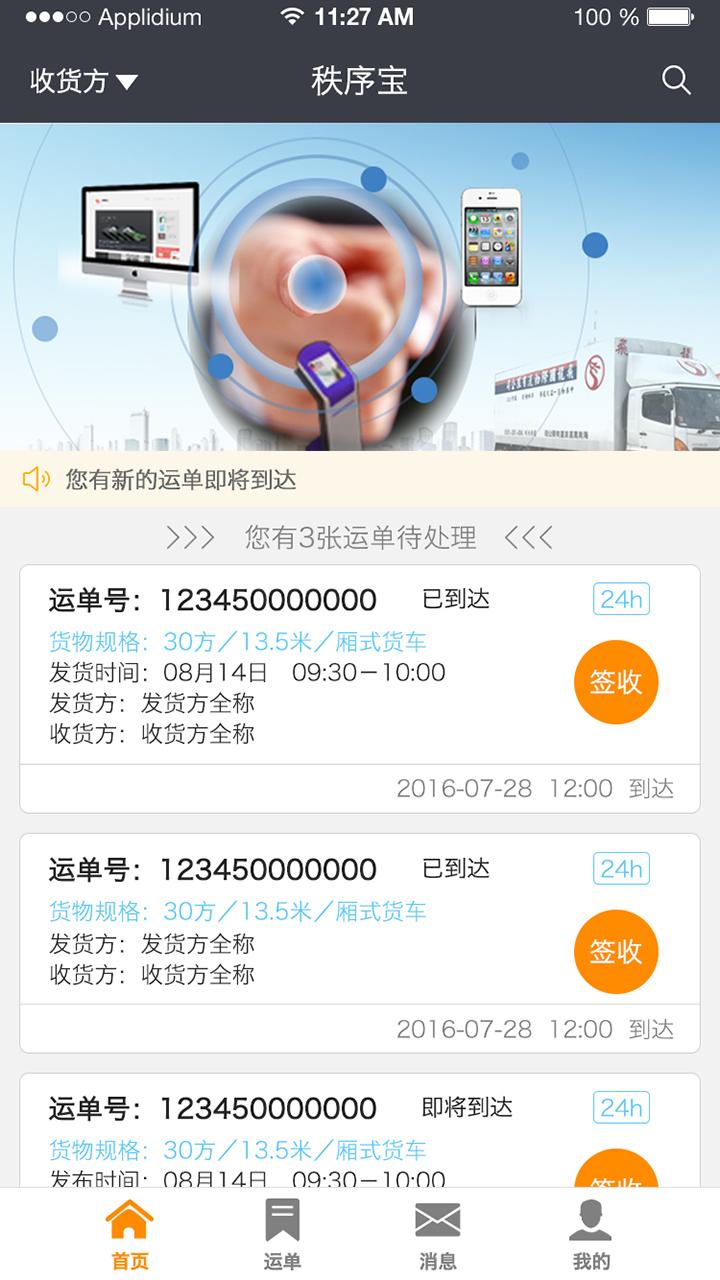
Task: Tap 签收 on the second 已到达 waybill
Action: (616, 951)
